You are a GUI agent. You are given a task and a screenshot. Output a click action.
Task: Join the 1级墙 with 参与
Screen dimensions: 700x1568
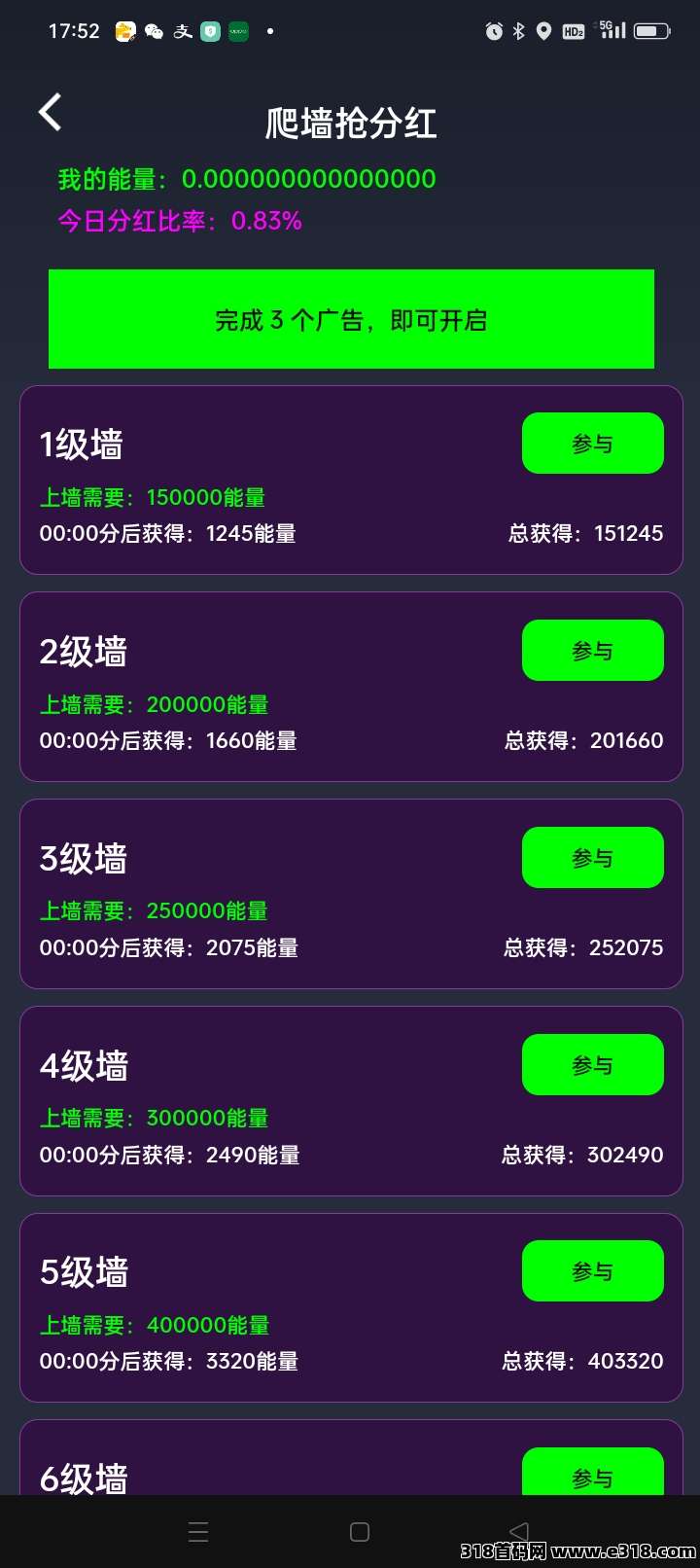(x=592, y=444)
